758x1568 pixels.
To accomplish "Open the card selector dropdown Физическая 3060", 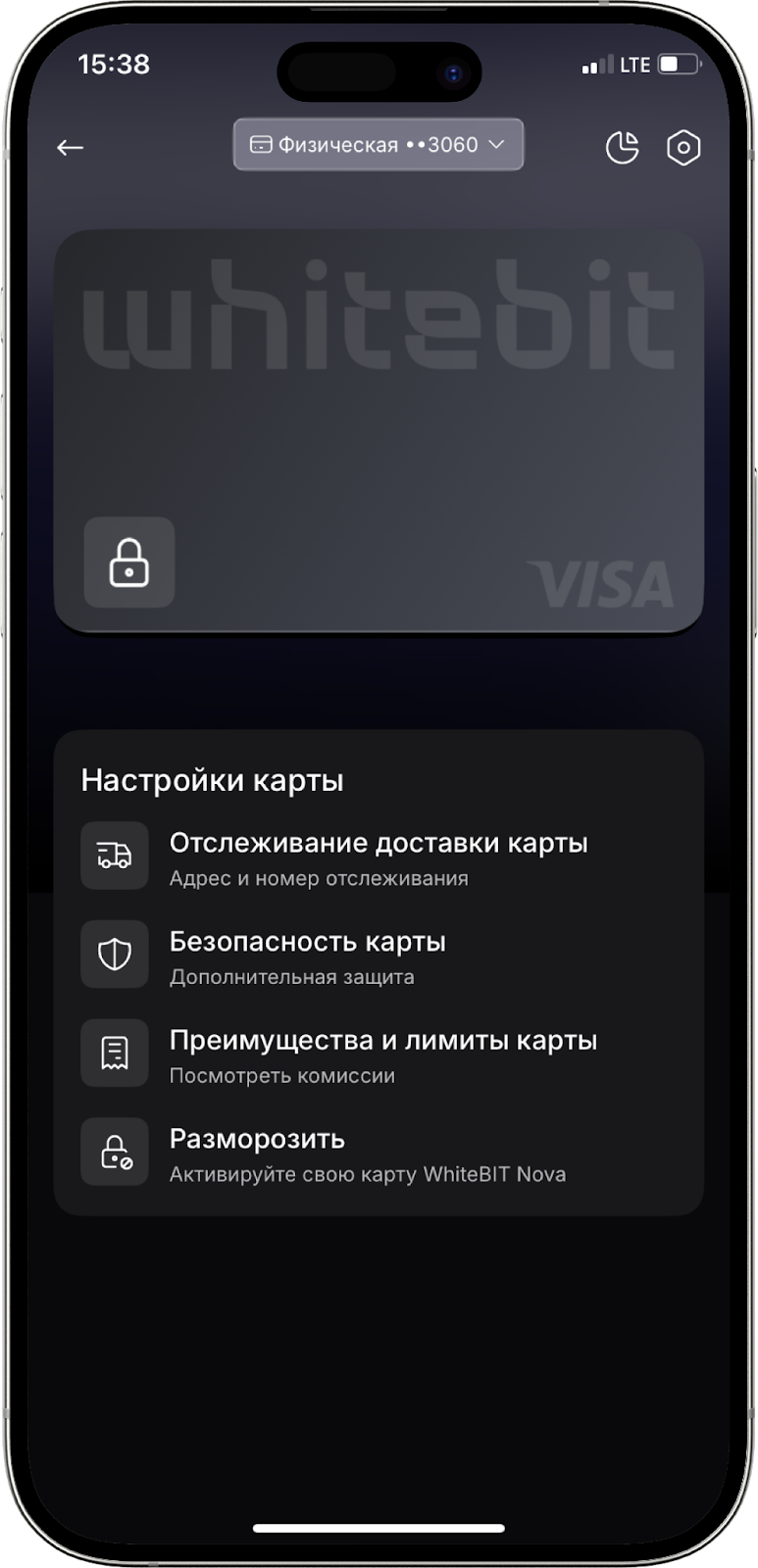I will pyautogui.click(x=378, y=145).
